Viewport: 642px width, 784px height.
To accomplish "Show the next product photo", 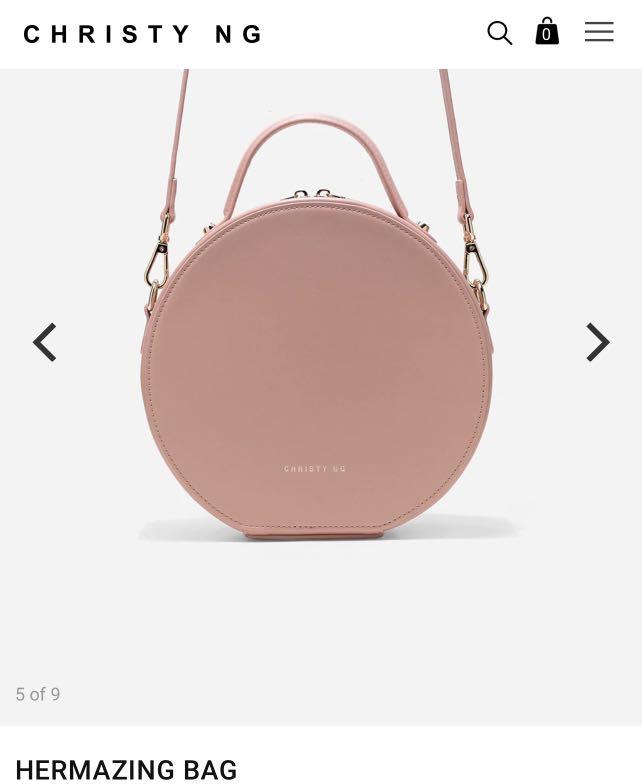I will coord(597,343).
